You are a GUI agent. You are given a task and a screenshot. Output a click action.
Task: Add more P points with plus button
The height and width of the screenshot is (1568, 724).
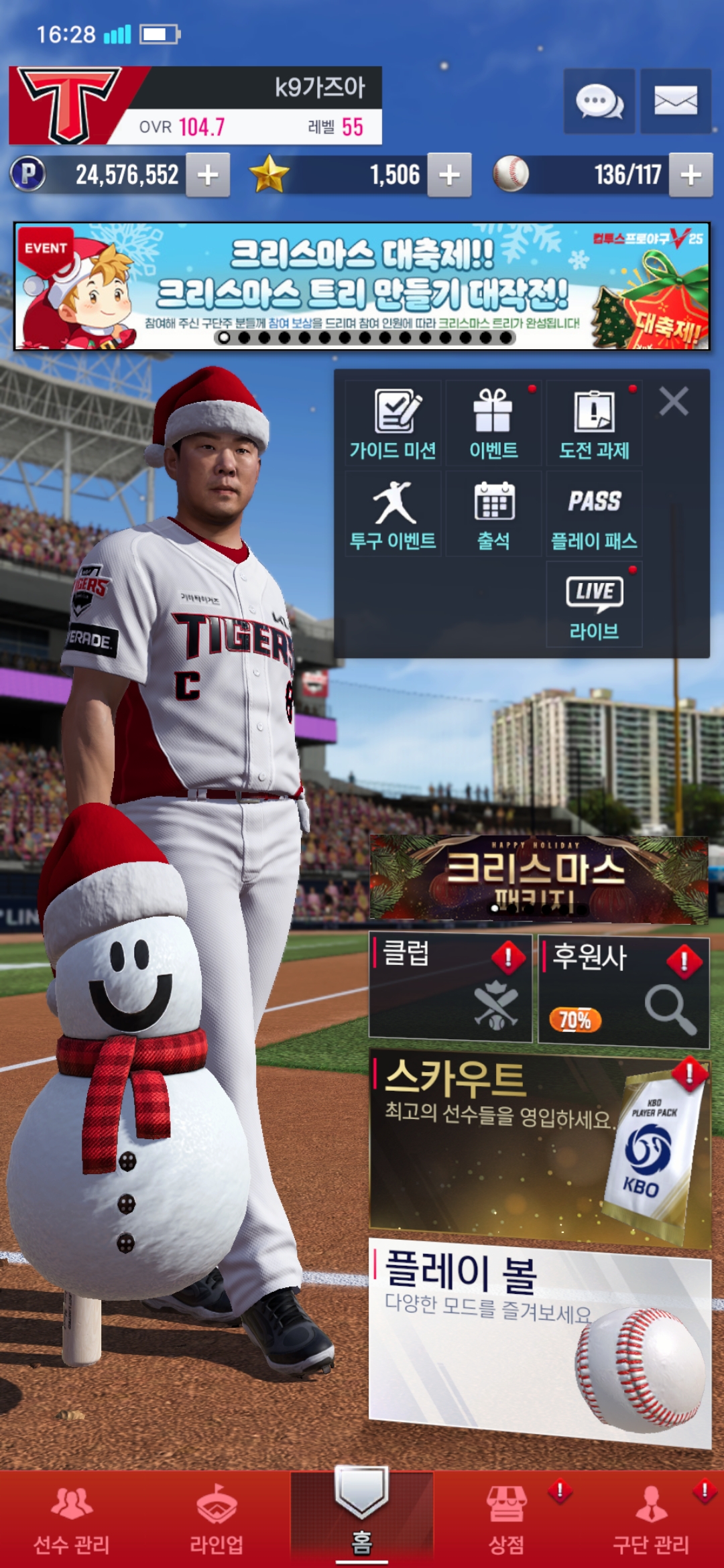208,175
